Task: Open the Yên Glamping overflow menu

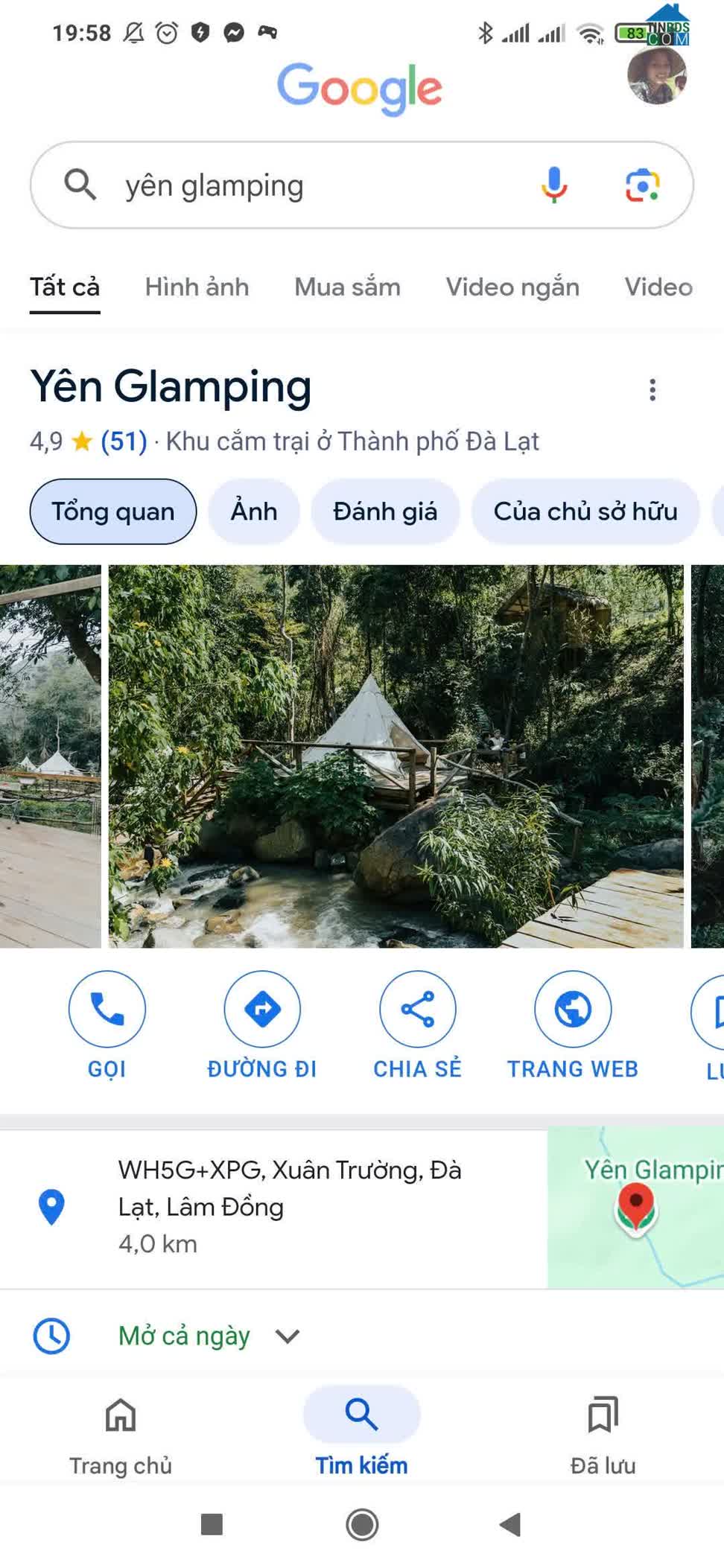Action: (x=652, y=389)
